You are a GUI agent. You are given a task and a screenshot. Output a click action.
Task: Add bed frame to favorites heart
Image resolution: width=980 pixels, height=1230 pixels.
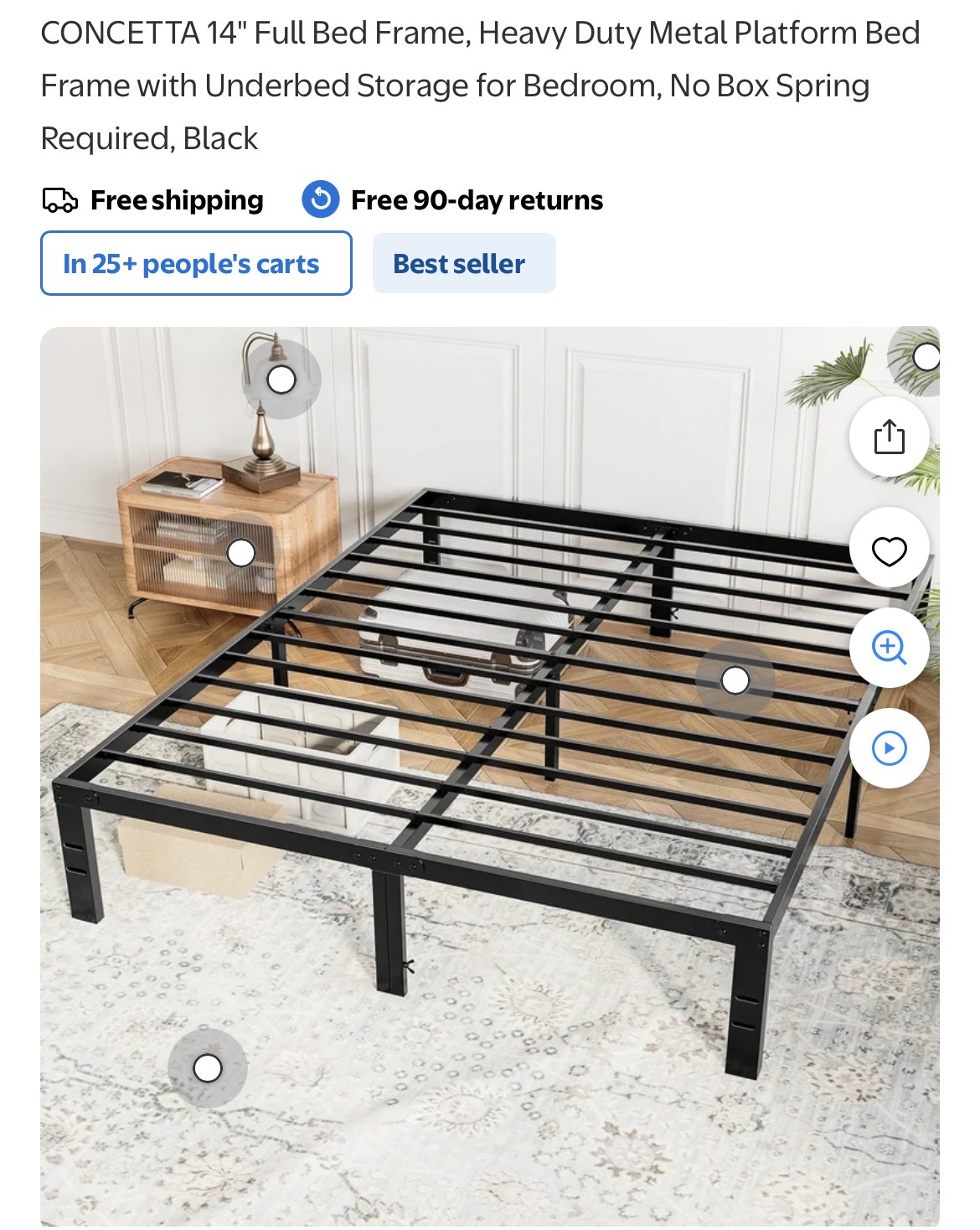coord(889,551)
